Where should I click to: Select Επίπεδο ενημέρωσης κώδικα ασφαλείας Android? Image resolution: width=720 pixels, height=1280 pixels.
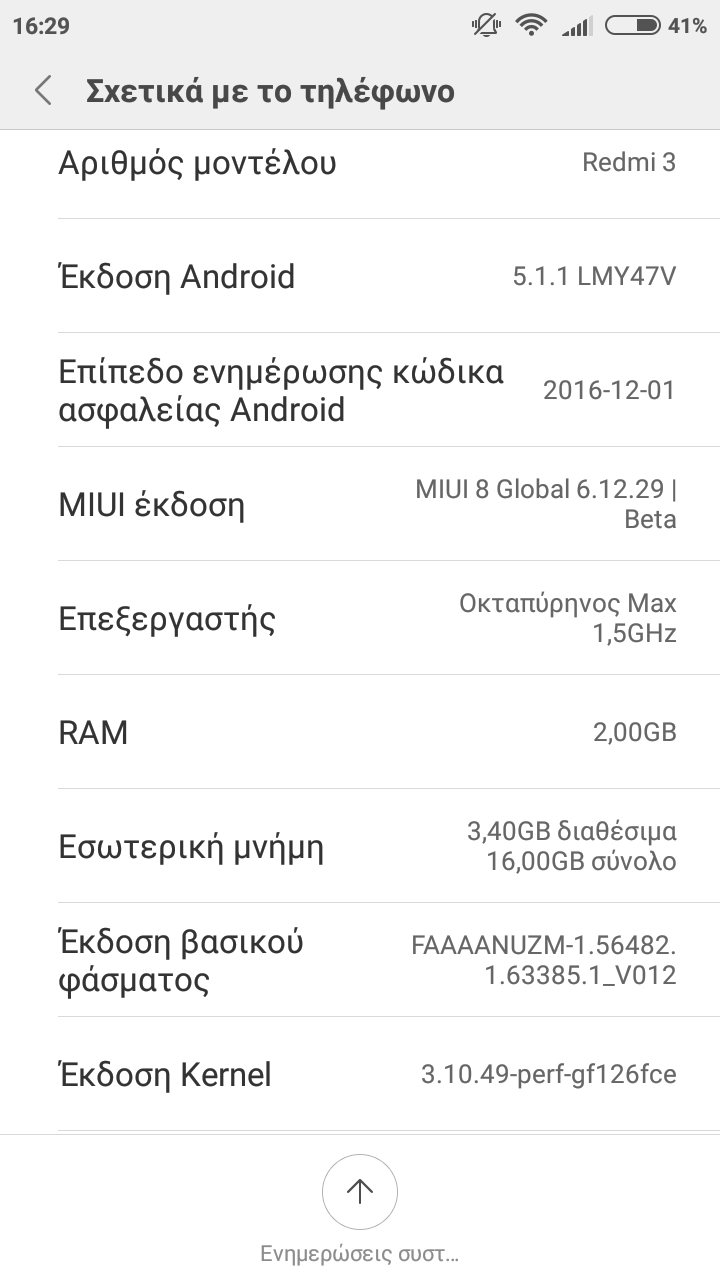click(x=360, y=390)
